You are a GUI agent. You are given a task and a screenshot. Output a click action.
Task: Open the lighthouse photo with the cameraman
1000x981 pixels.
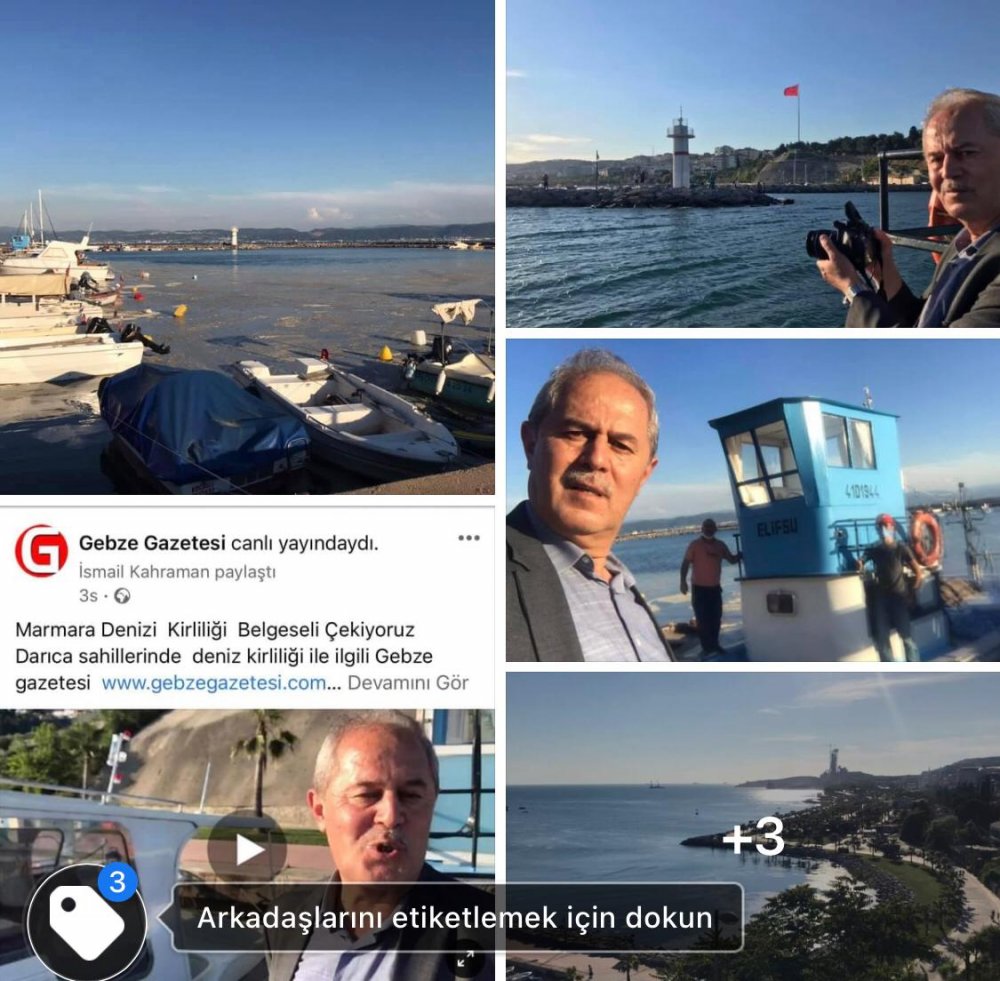tap(752, 164)
